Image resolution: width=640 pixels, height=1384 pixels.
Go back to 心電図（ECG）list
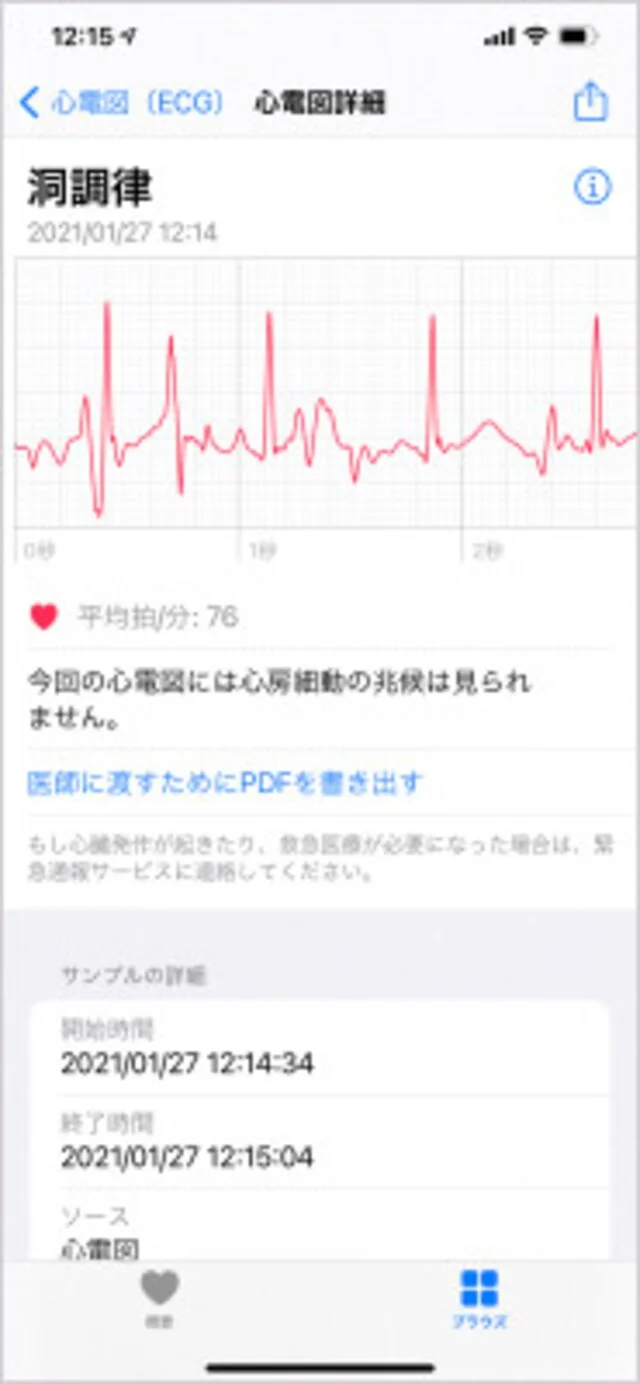click(x=120, y=103)
